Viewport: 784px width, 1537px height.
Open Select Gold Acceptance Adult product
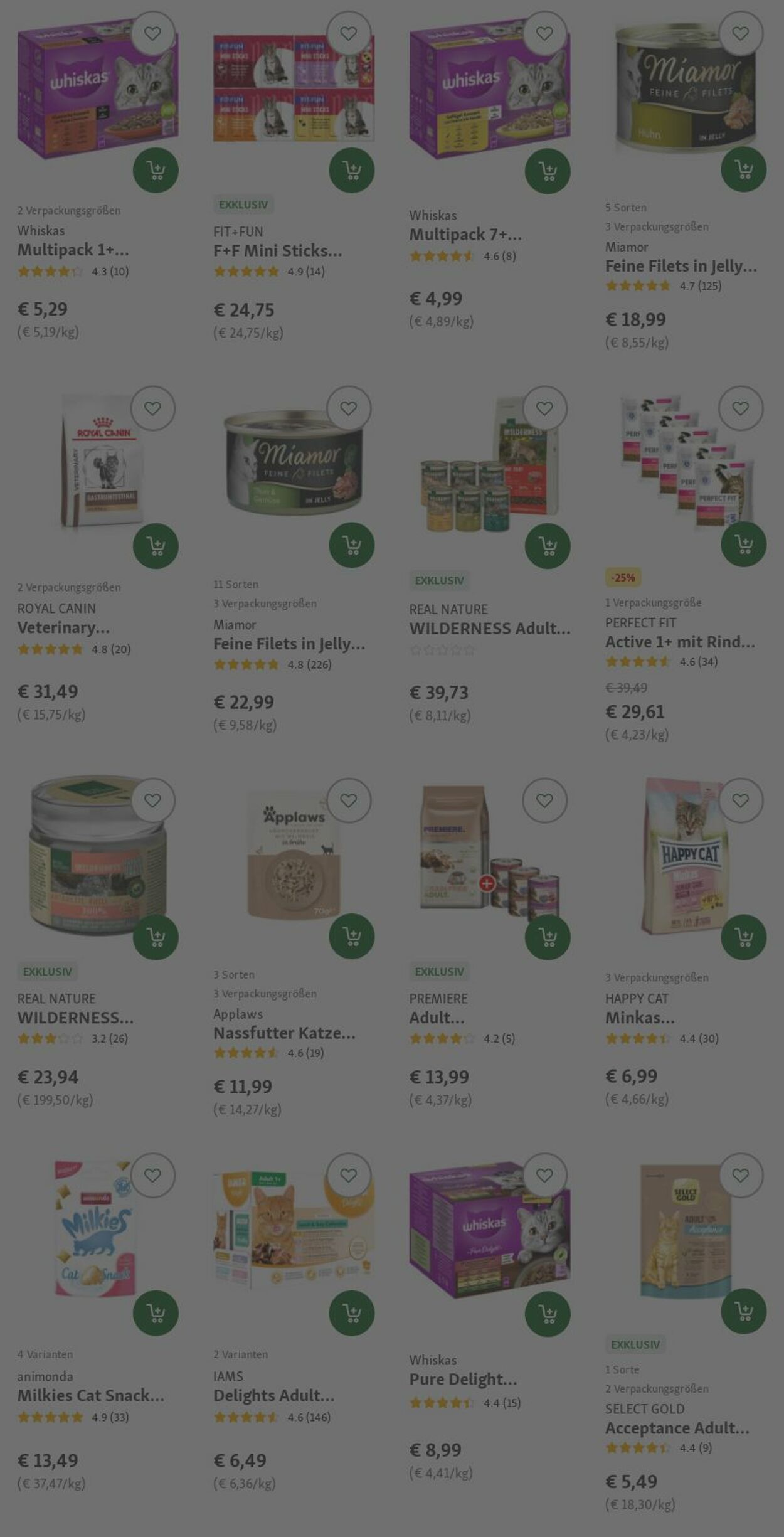(677, 1428)
